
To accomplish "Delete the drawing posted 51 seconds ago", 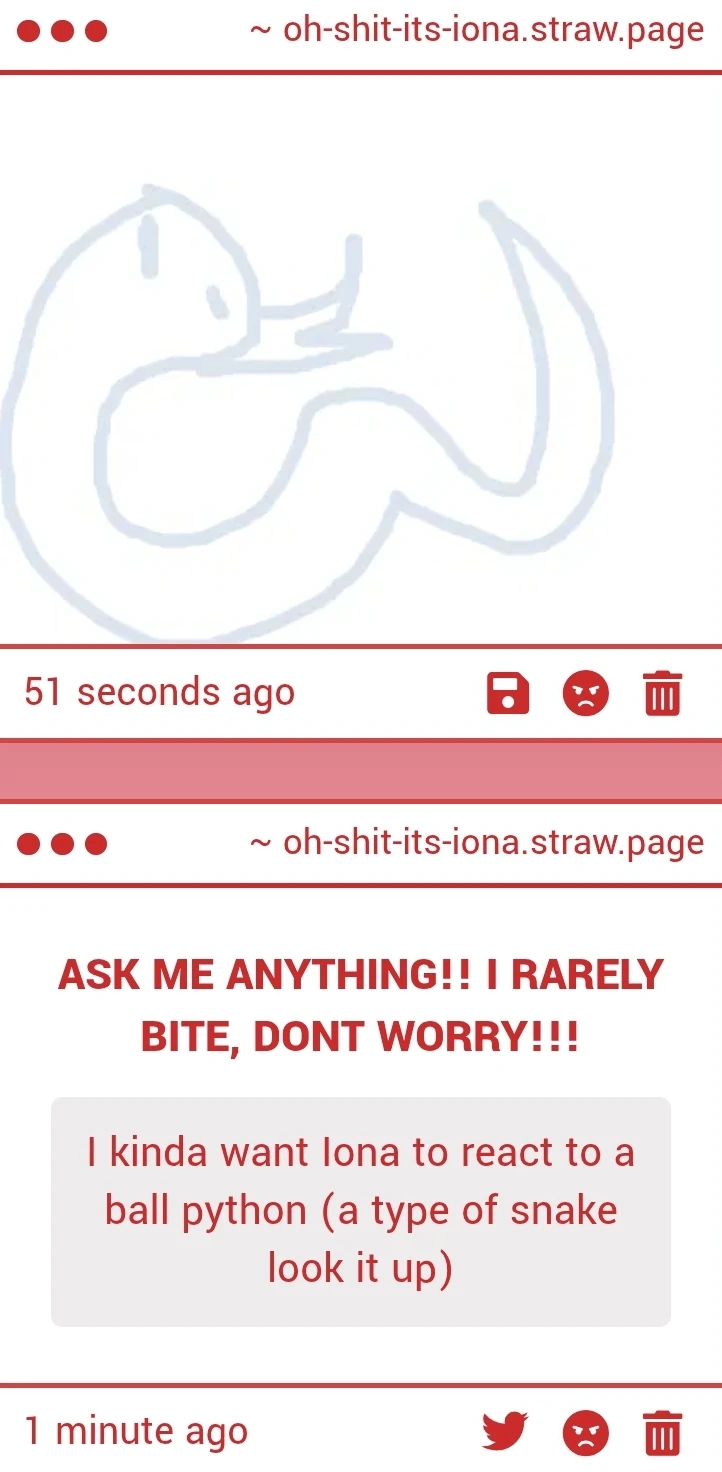I will (661, 694).
